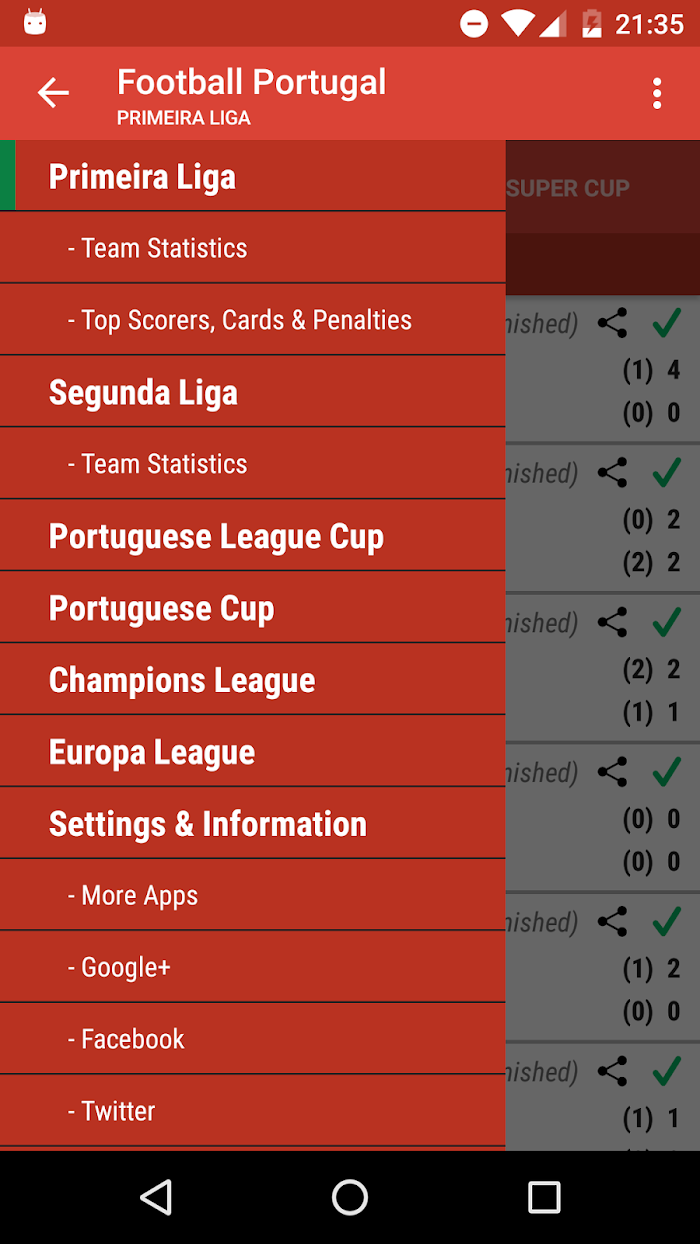Screen dimensions: 700x1244
Task: Visit the Facebook page
Action: tap(126, 1040)
